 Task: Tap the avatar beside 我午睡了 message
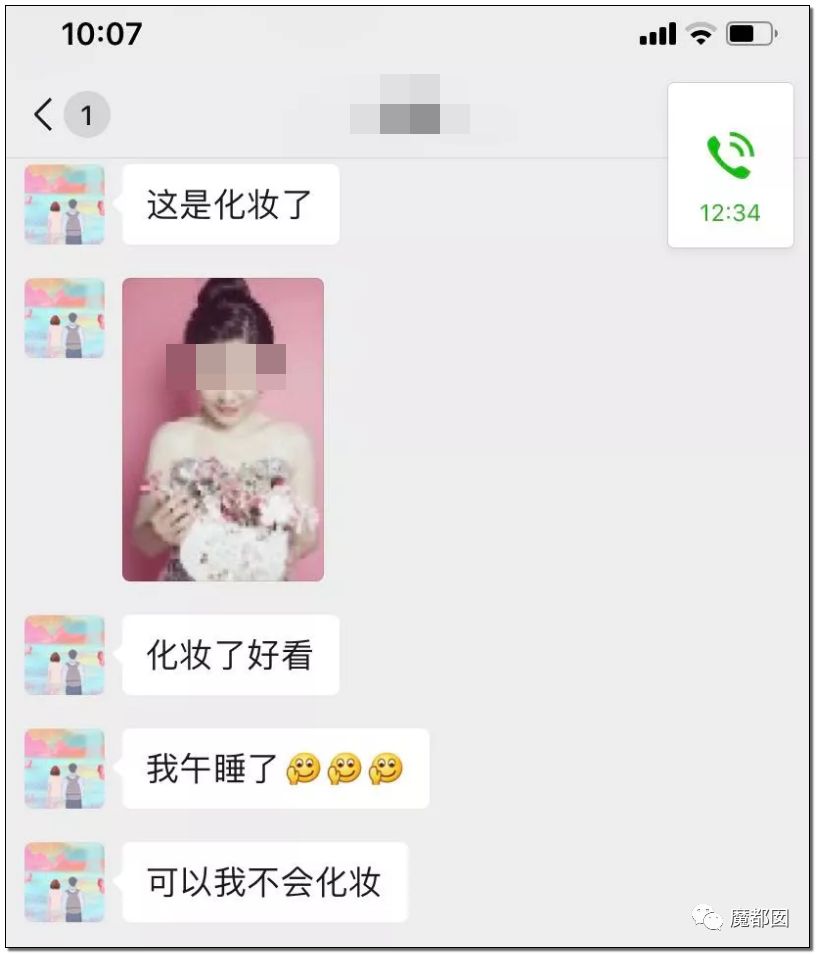point(65,768)
